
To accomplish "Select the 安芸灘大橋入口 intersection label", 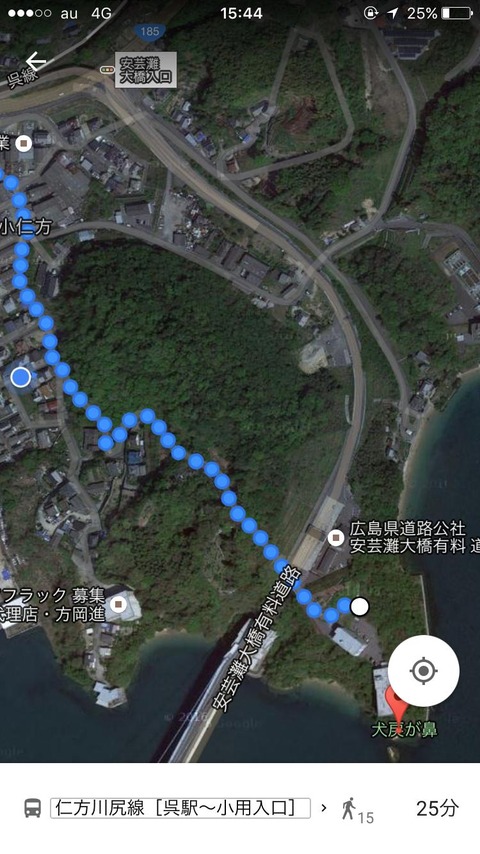I will (146, 70).
